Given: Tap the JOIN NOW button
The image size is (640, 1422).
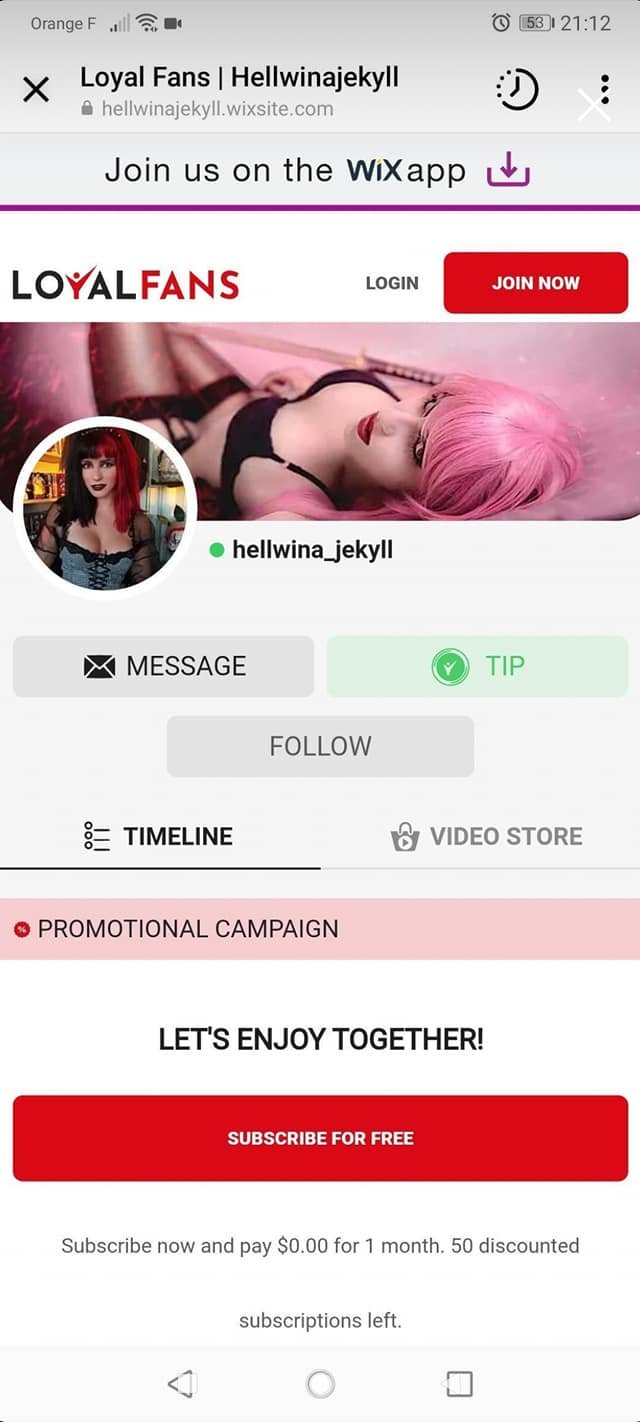Looking at the screenshot, I should pos(535,283).
